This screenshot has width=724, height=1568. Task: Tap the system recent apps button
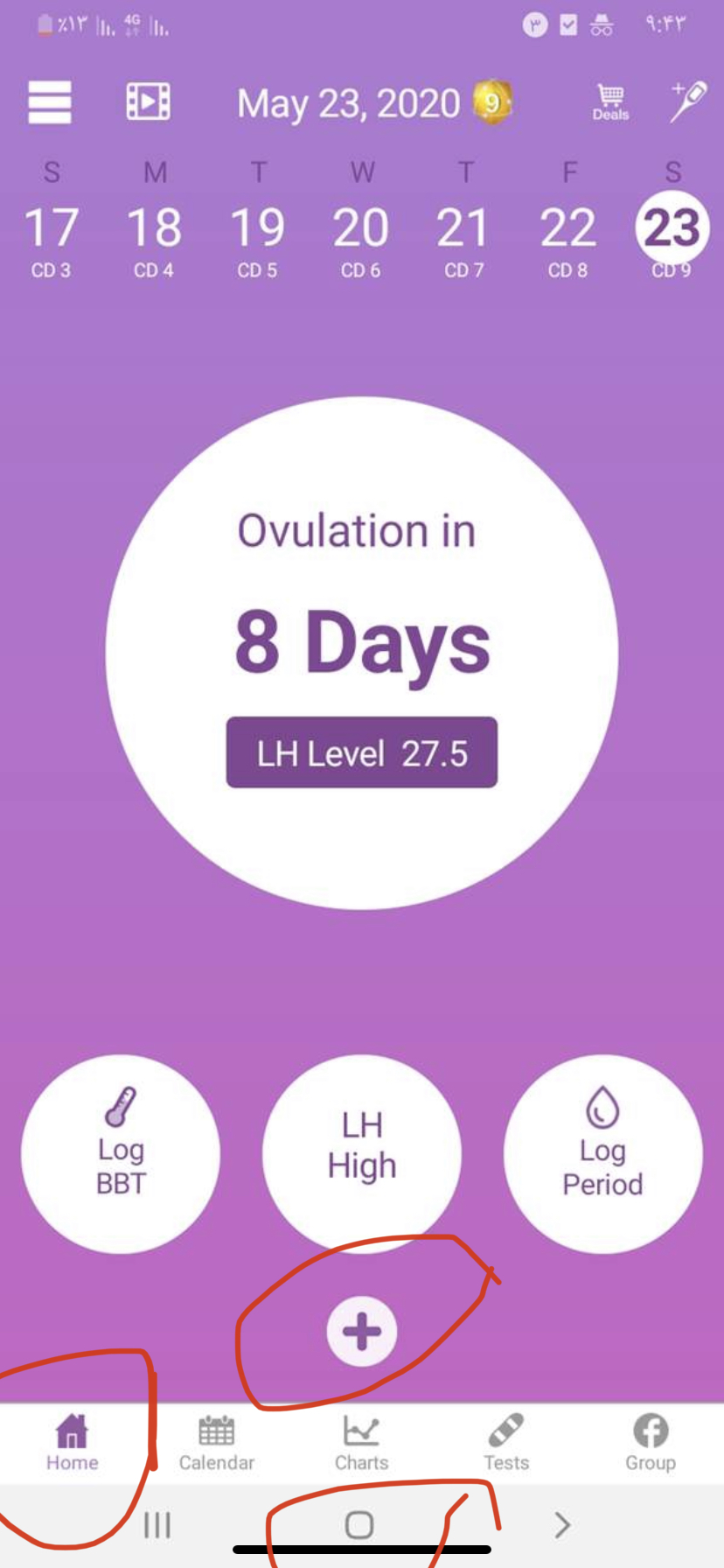click(157, 1525)
